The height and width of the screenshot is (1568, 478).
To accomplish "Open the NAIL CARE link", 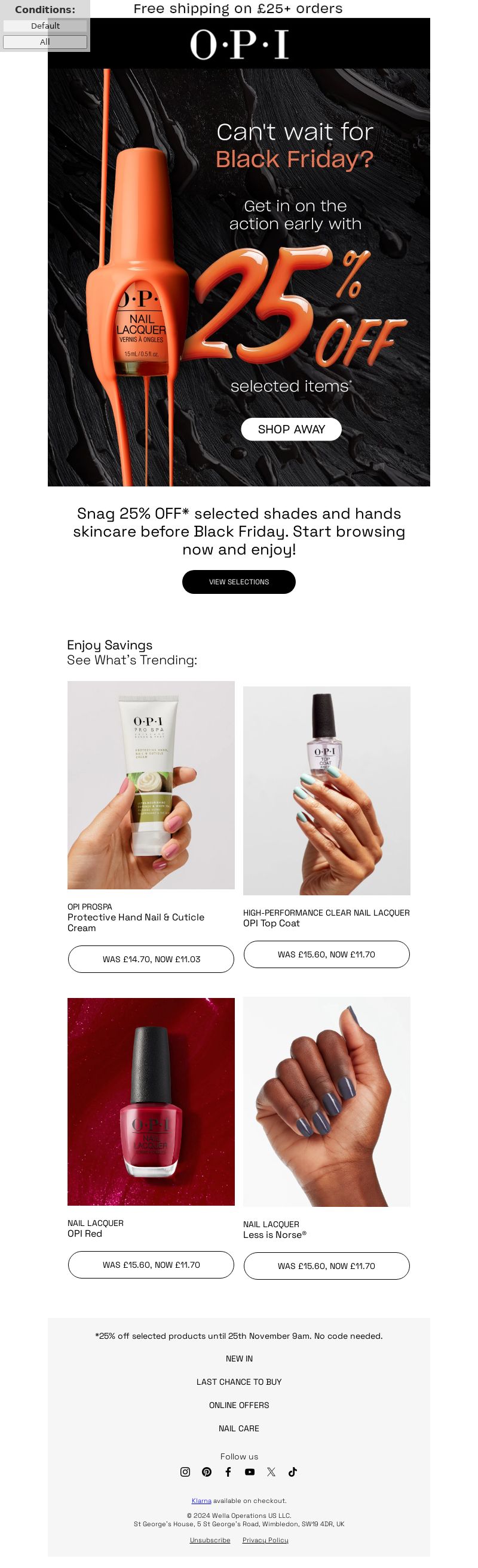I will pyautogui.click(x=239, y=1428).
